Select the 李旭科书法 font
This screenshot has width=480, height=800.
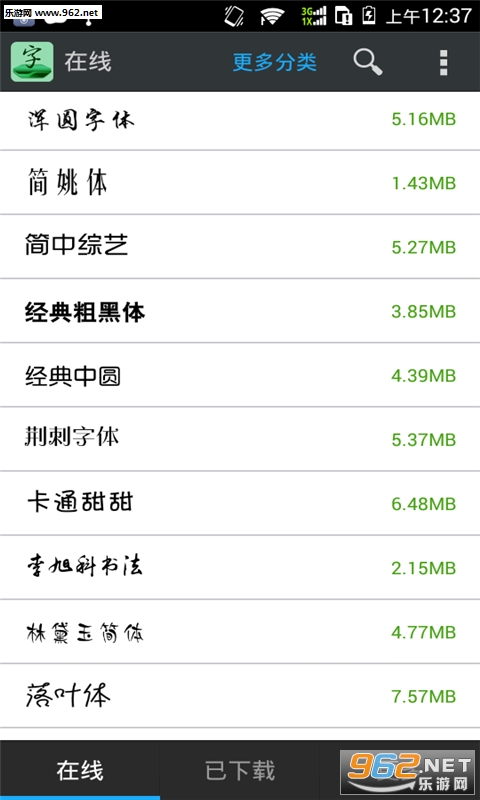[240, 568]
